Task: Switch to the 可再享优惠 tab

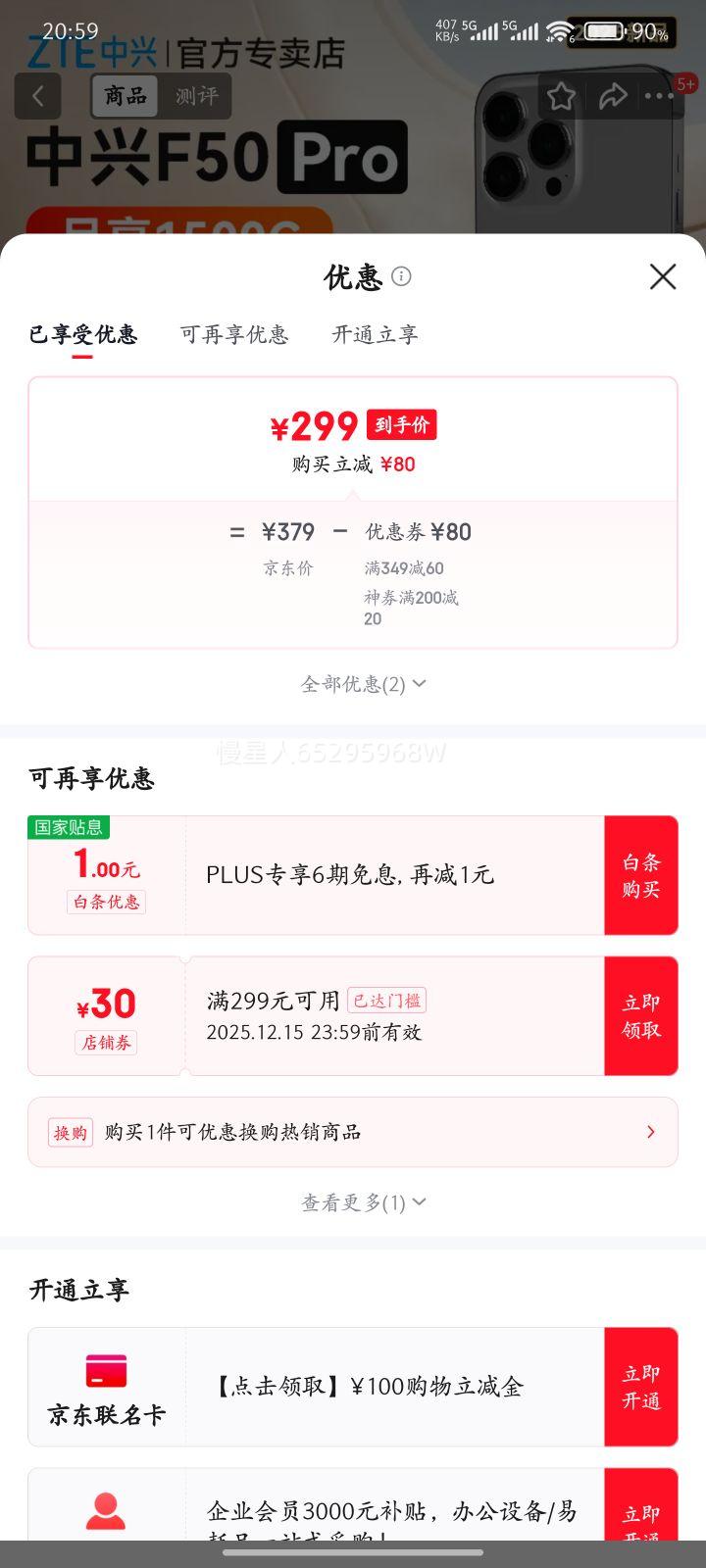Action: 234,334
